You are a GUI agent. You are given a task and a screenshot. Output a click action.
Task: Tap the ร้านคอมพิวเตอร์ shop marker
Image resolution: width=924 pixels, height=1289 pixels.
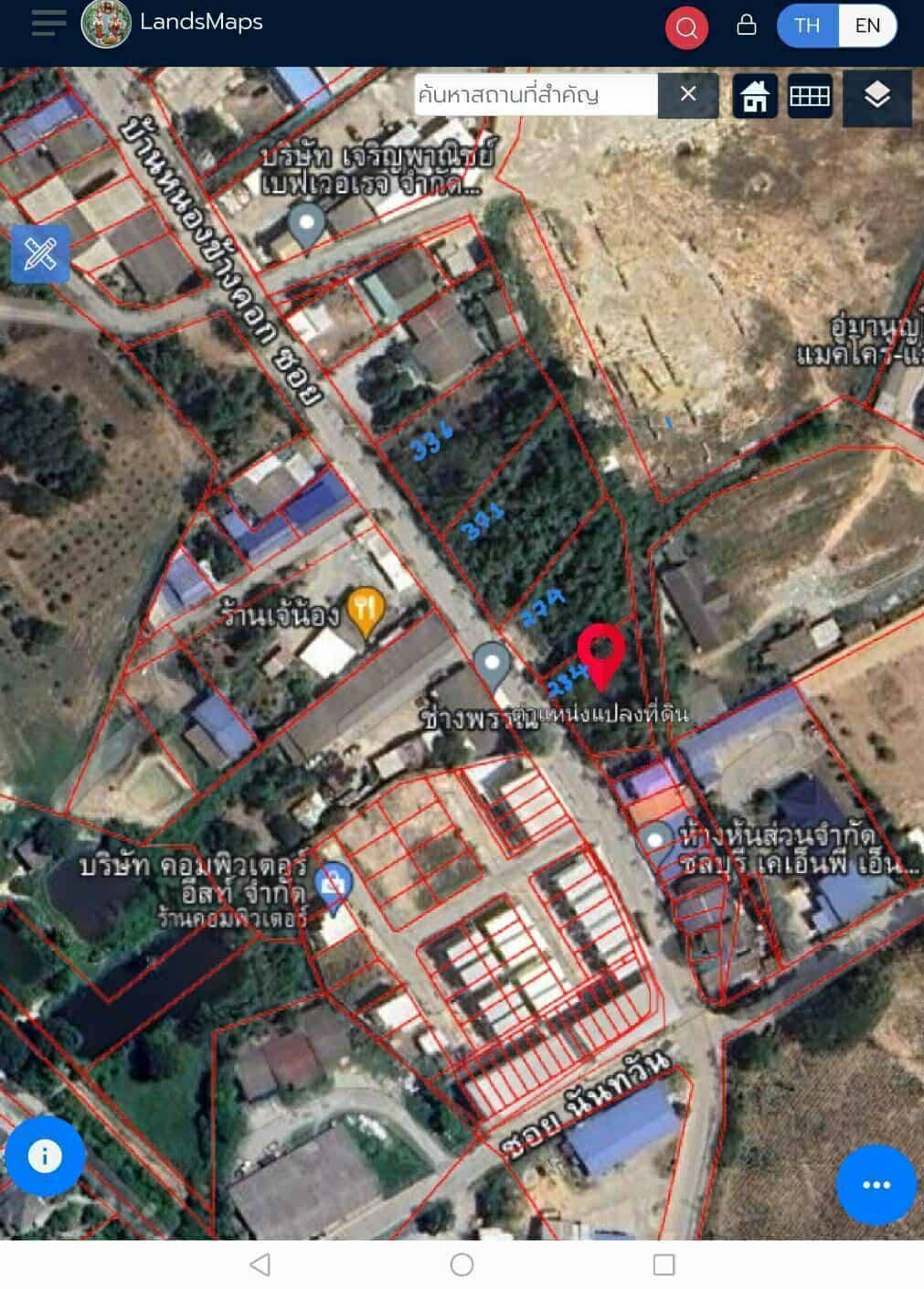333,885
